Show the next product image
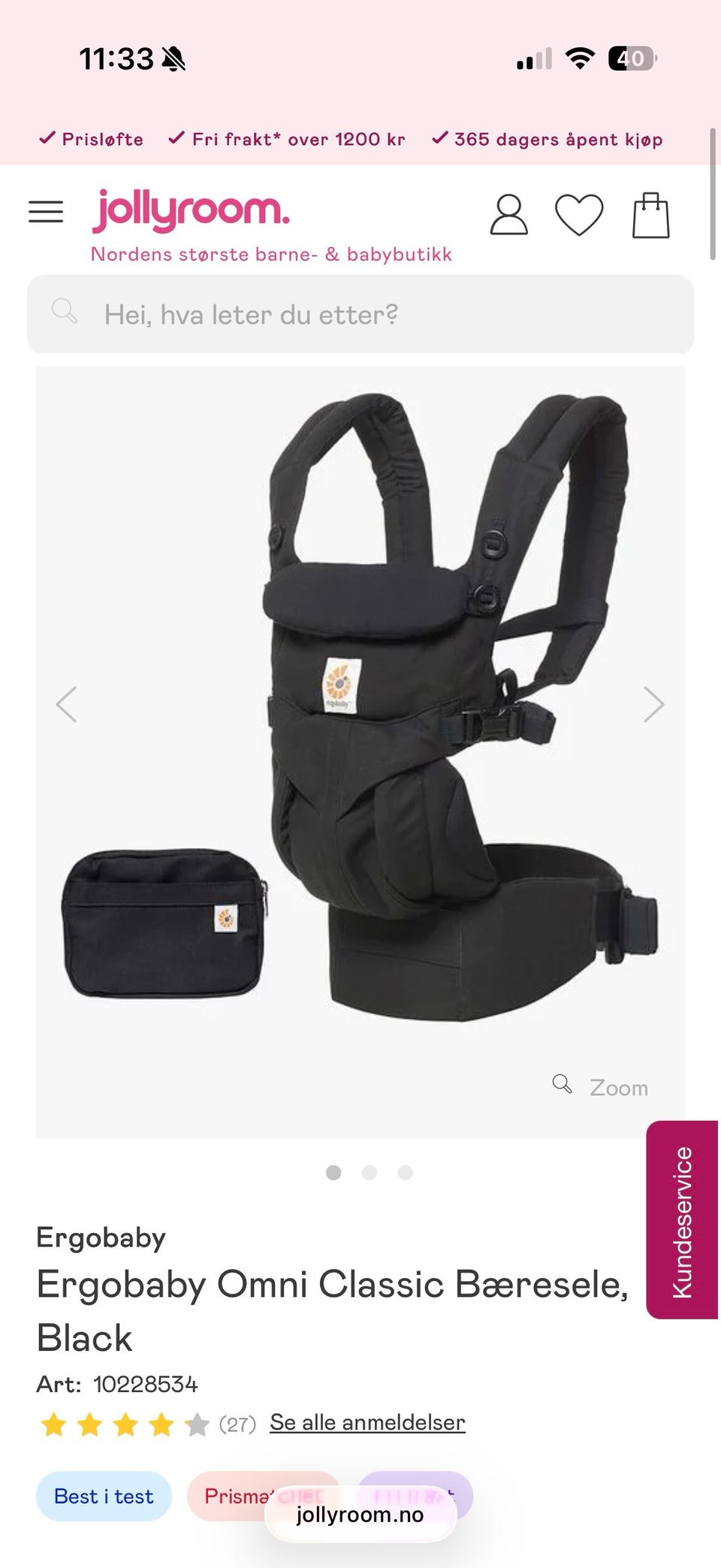This screenshot has height=1568, width=721. [654, 705]
